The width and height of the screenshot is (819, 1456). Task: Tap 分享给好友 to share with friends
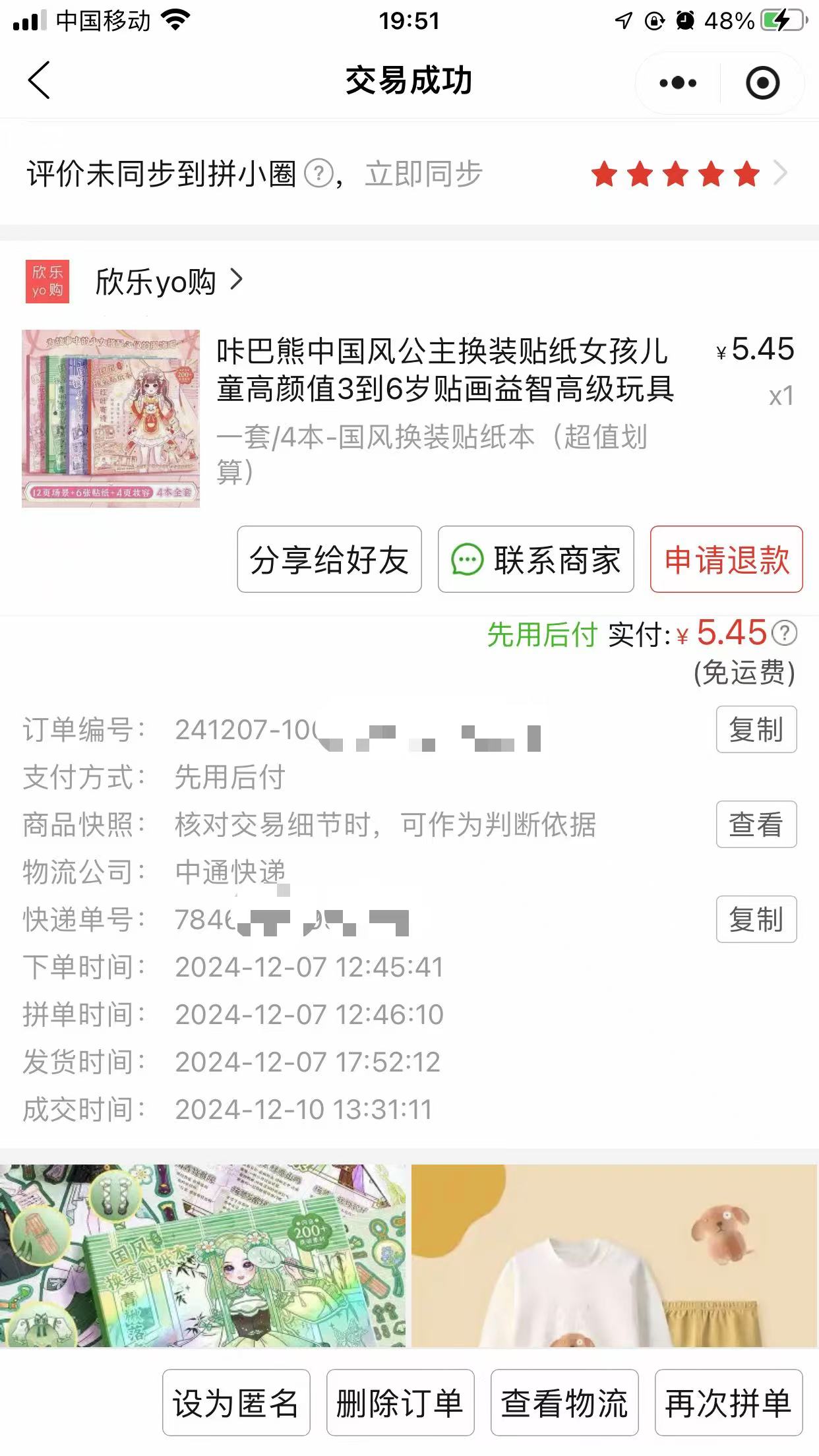tap(329, 559)
